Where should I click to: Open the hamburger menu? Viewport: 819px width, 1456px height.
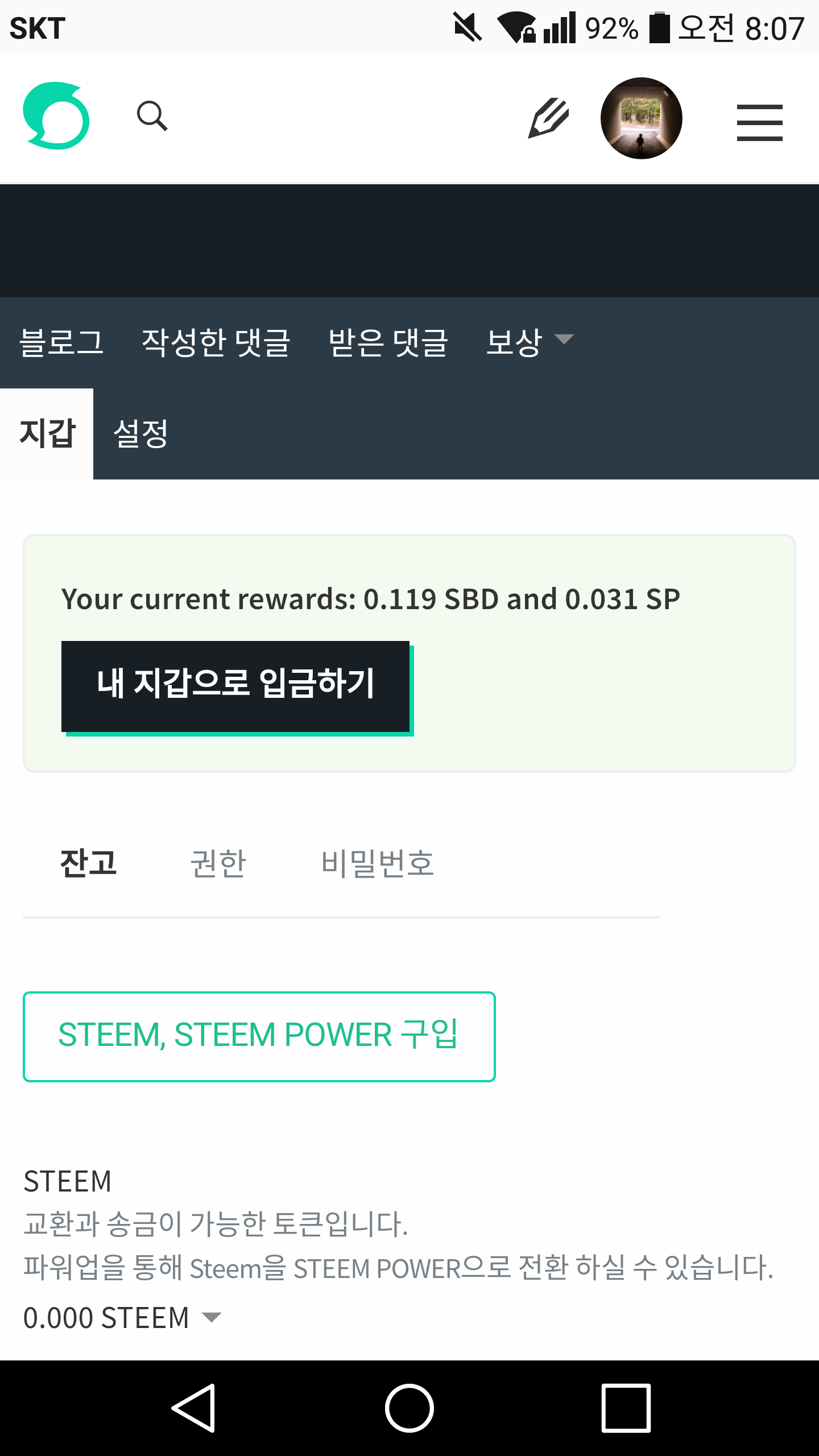pyautogui.click(x=759, y=122)
